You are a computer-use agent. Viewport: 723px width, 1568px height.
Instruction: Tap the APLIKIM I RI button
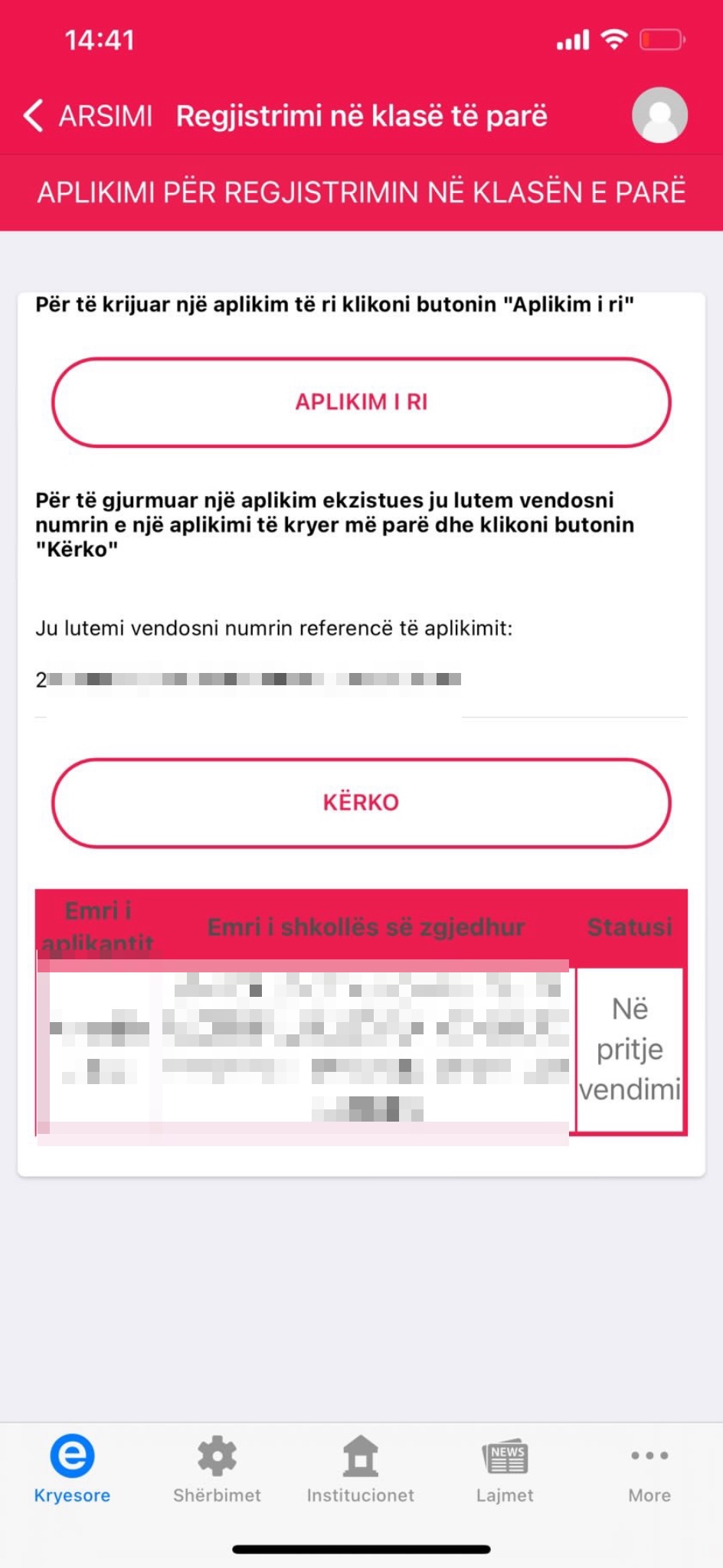(361, 402)
